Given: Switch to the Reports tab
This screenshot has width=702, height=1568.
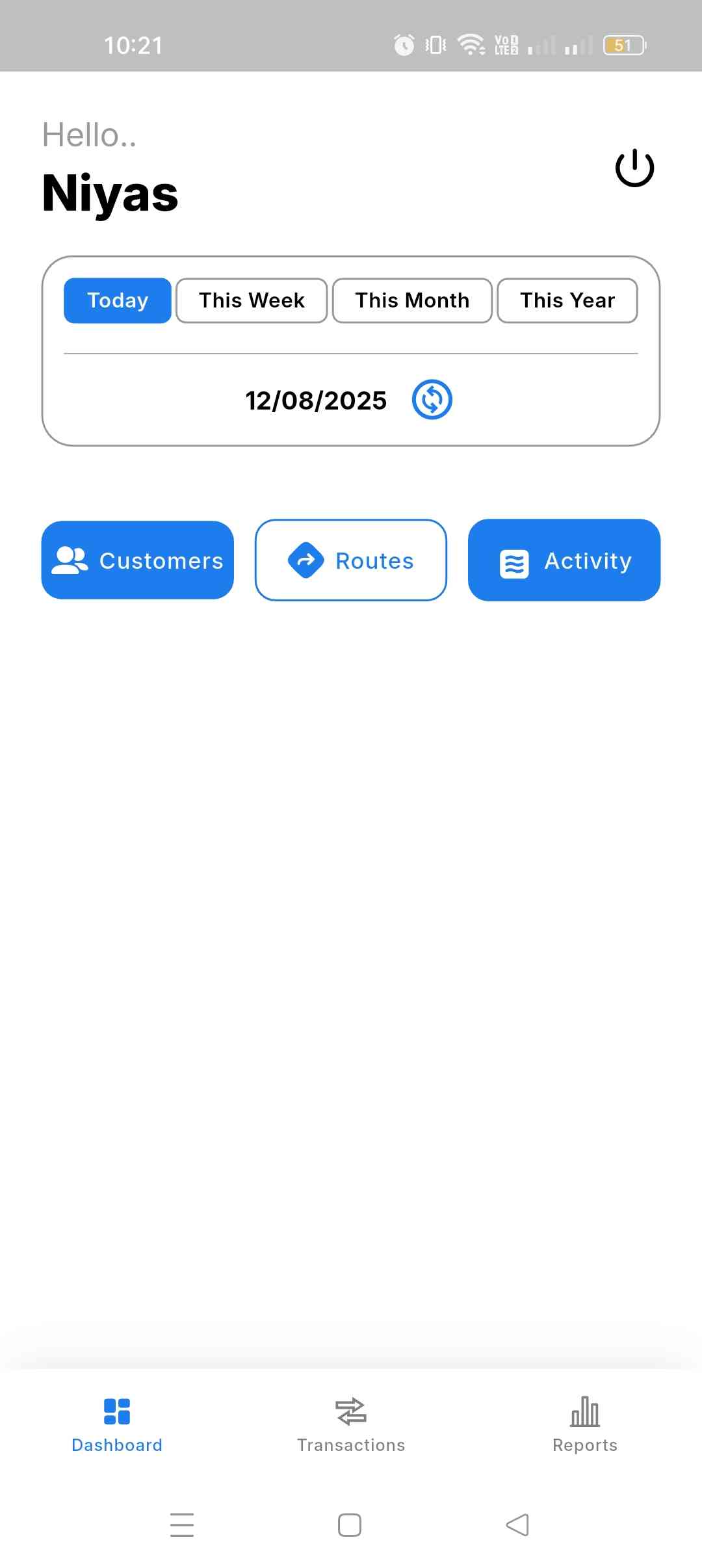Looking at the screenshot, I should tap(585, 1425).
